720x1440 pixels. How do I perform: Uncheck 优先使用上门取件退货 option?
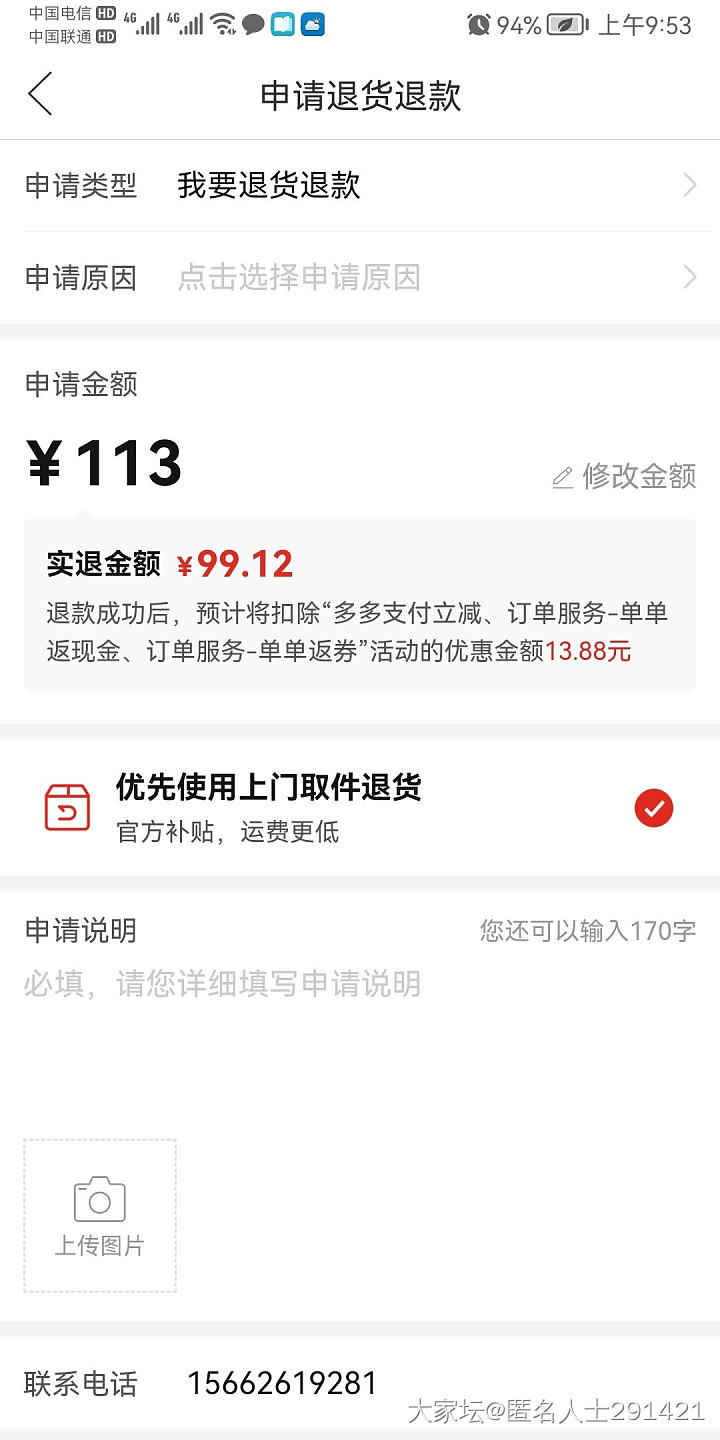click(x=654, y=808)
